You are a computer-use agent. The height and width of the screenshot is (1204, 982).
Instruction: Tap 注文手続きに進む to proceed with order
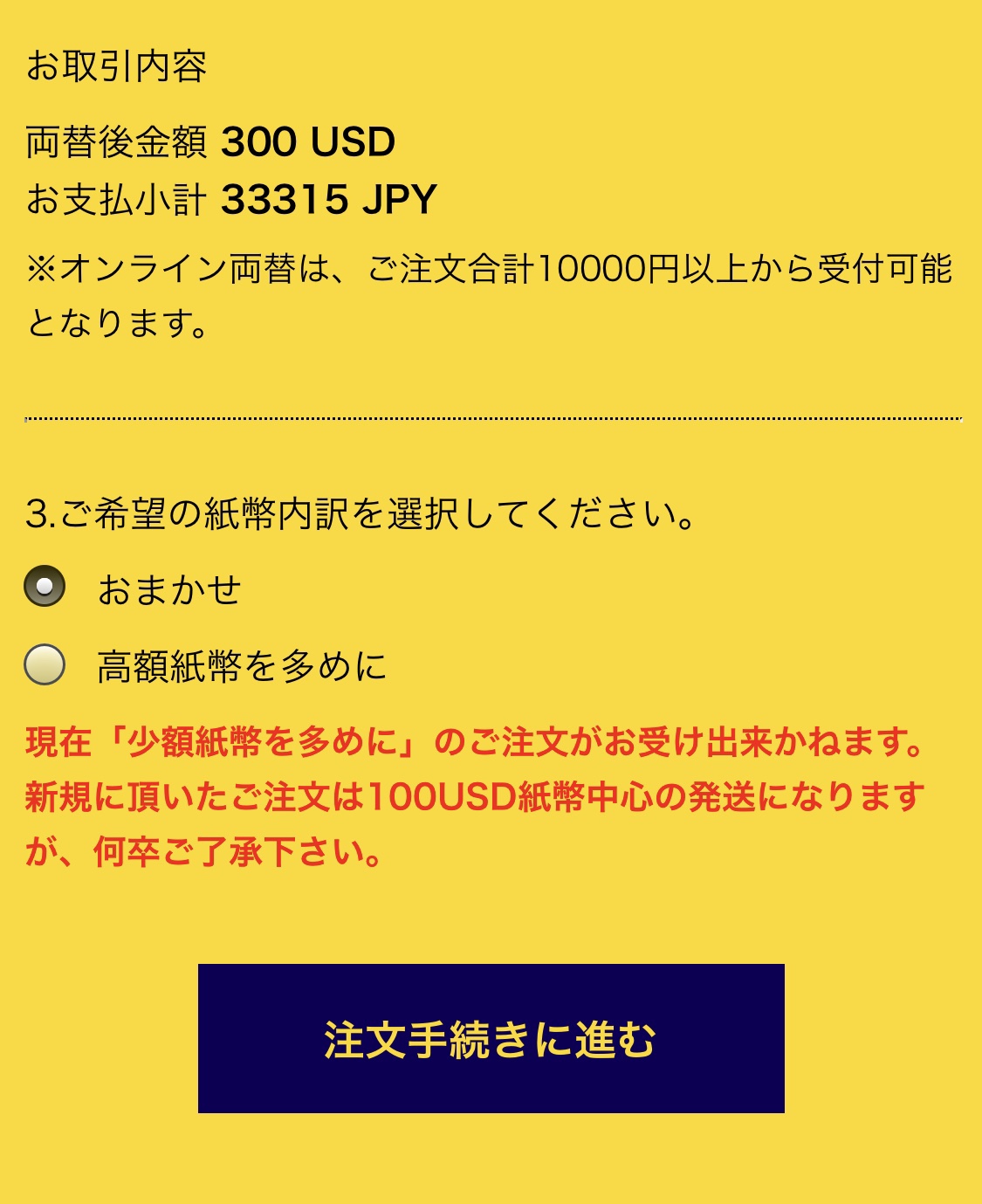(x=491, y=1038)
